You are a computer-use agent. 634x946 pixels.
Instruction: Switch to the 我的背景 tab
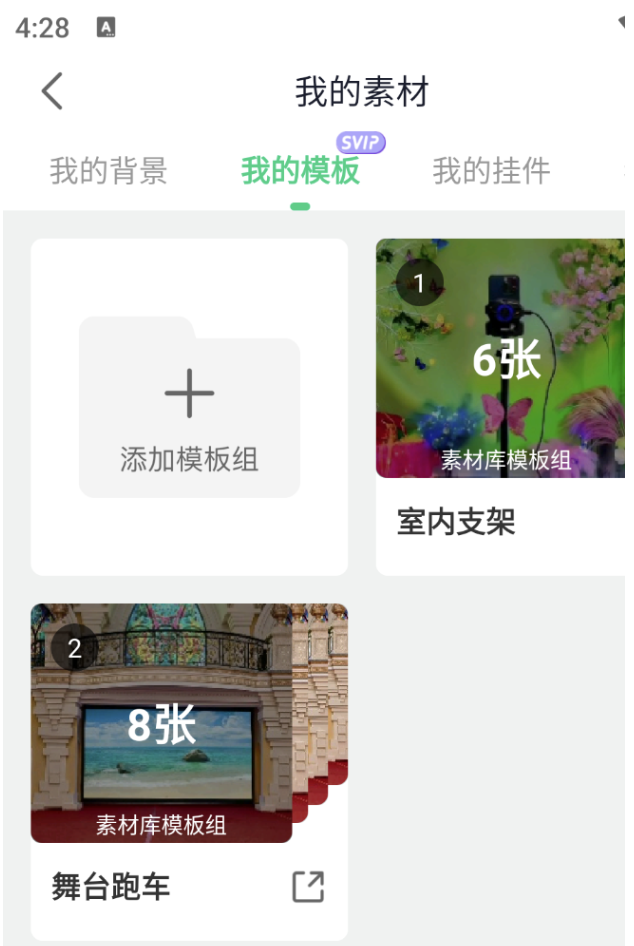[108, 171]
